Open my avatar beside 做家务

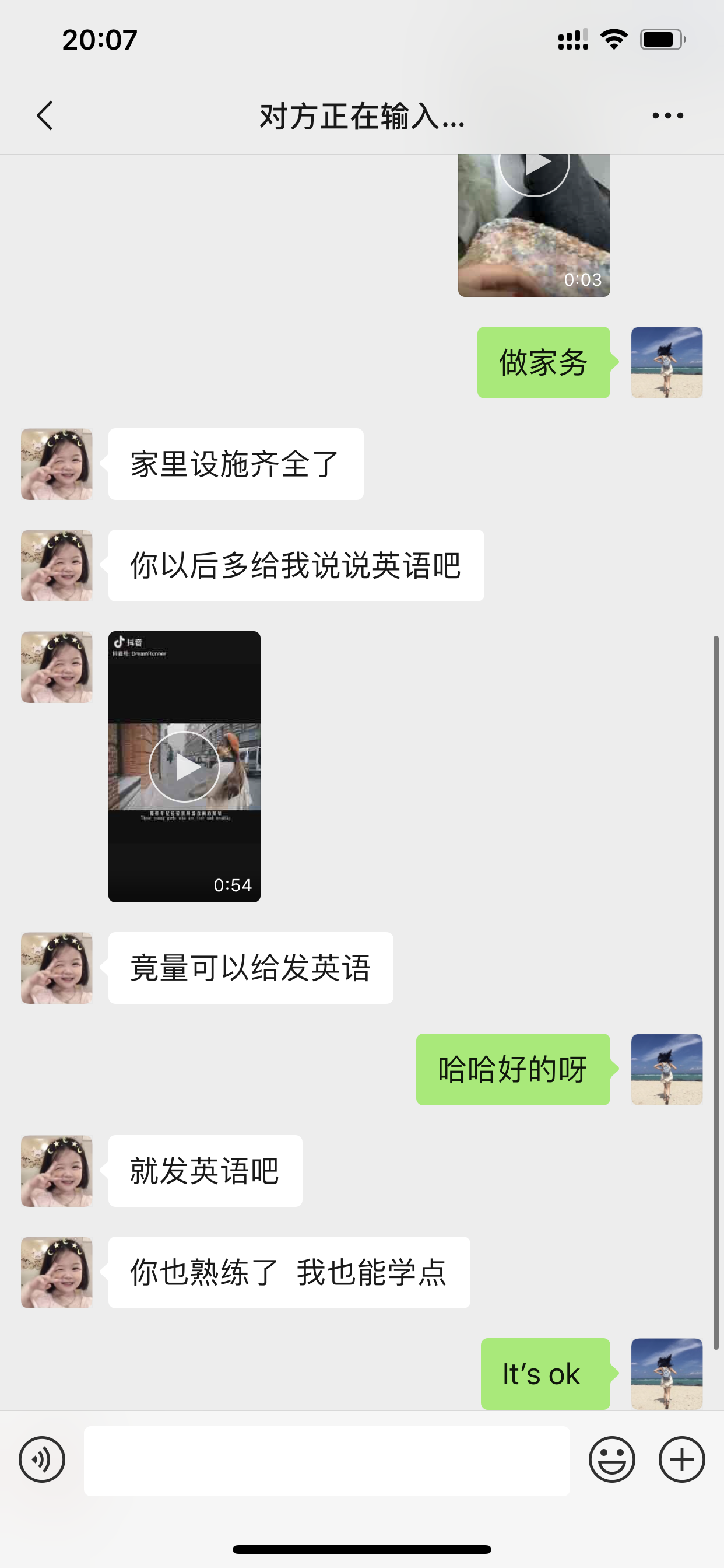point(667,363)
